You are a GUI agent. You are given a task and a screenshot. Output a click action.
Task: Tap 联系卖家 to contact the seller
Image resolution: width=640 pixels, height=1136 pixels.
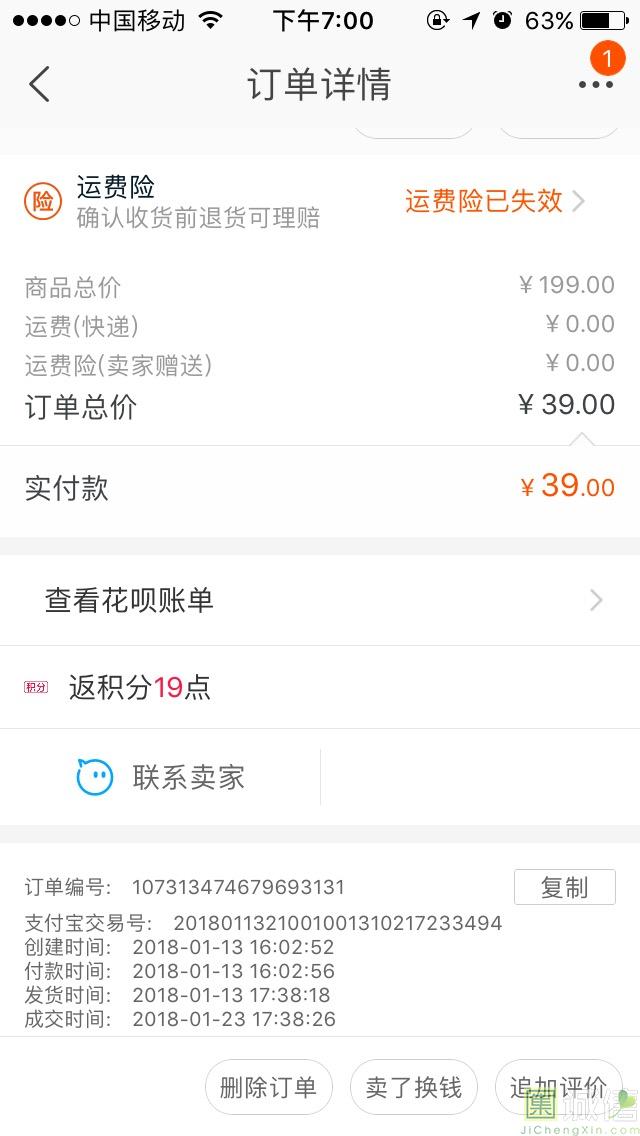click(x=160, y=777)
